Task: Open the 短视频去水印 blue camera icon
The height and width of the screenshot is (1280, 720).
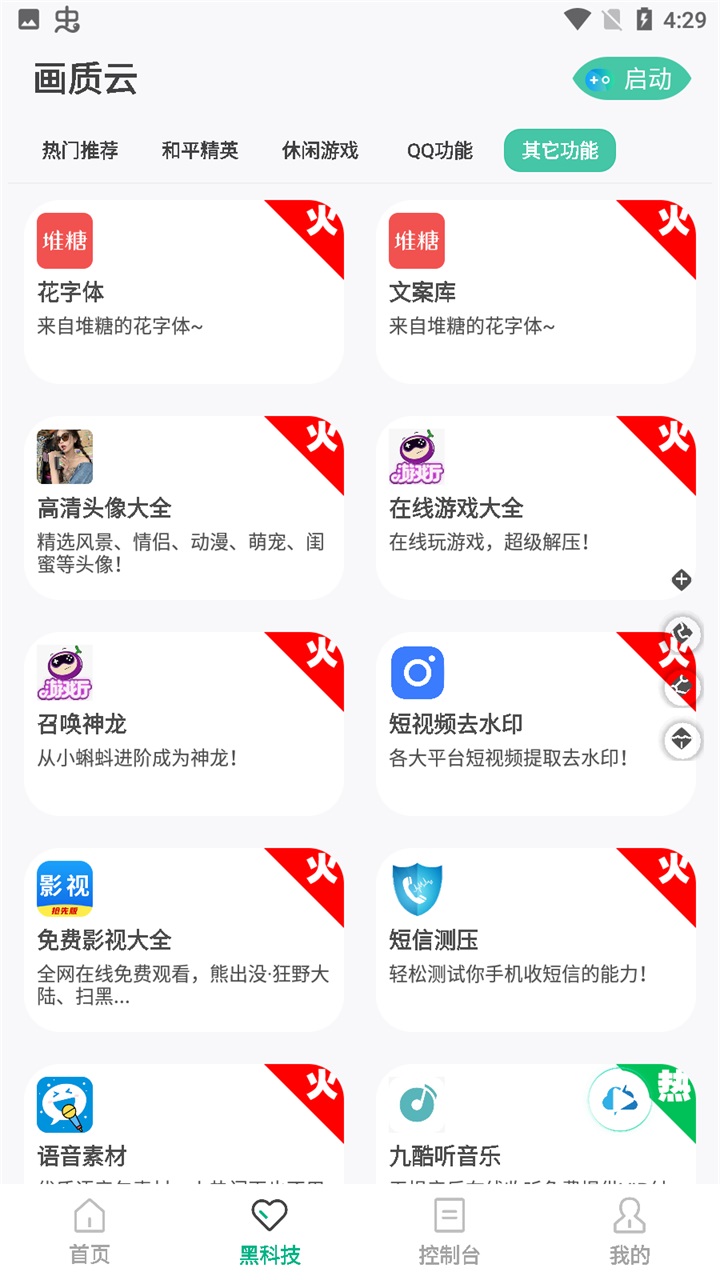Action: pos(416,671)
